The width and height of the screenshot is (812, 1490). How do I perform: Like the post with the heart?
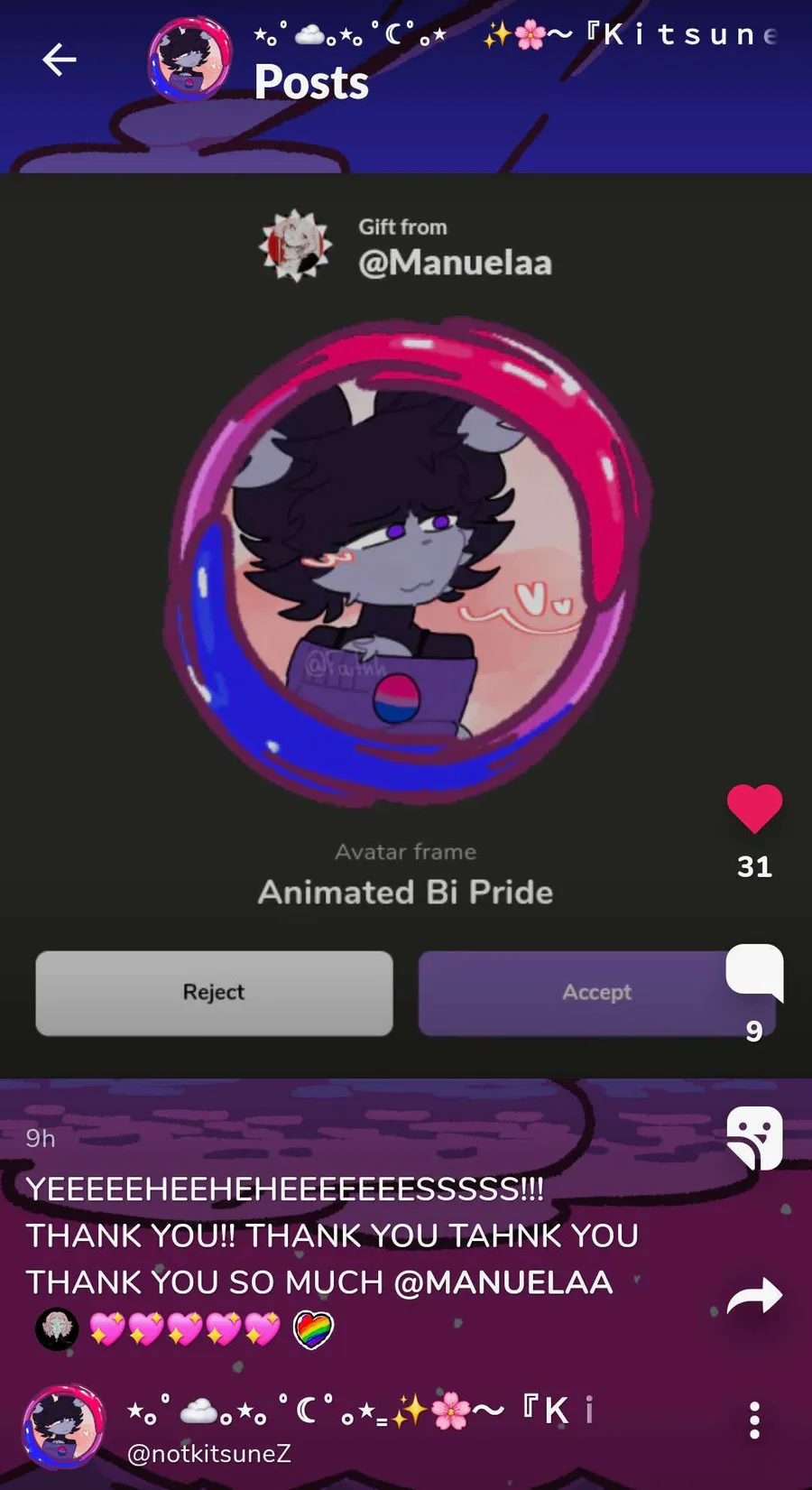(x=754, y=809)
